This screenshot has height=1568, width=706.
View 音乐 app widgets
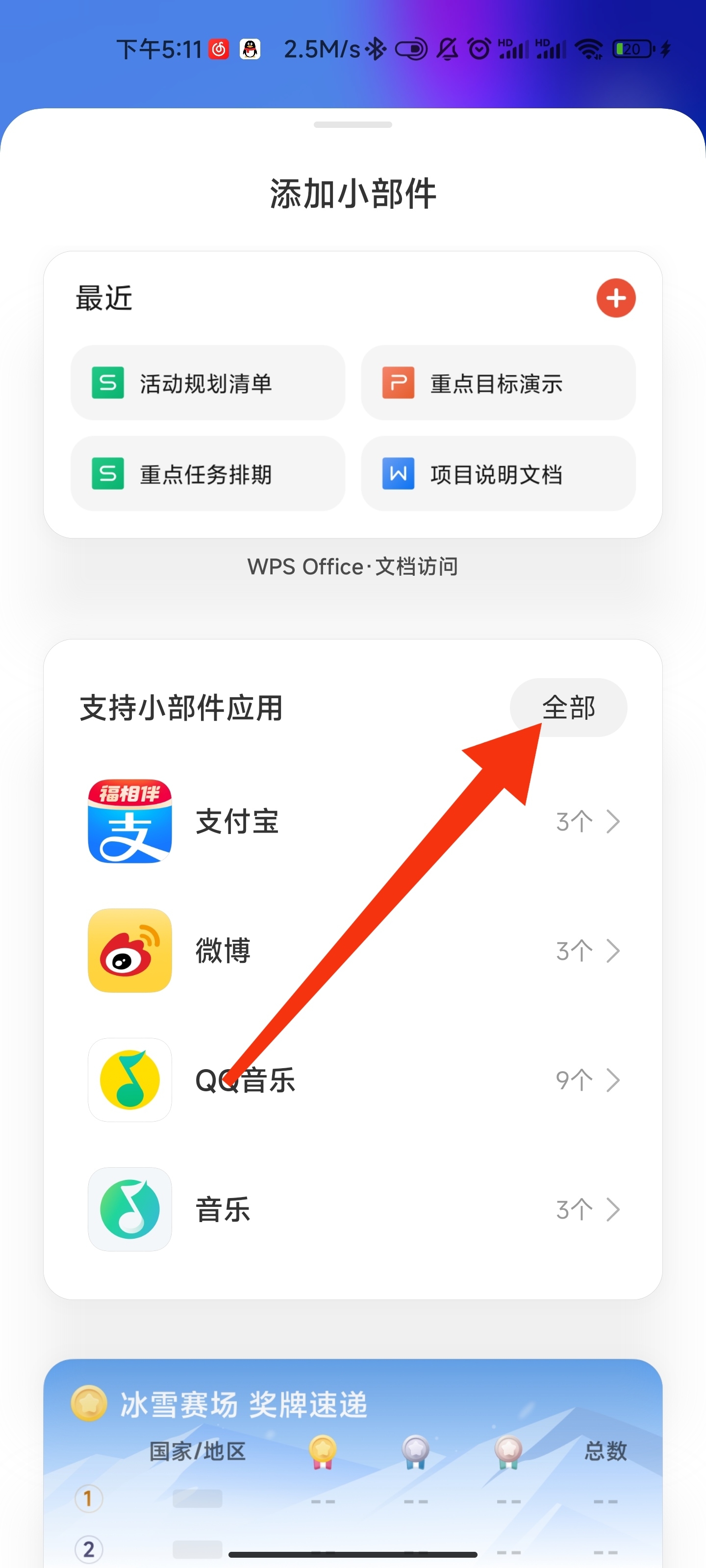tap(353, 1209)
